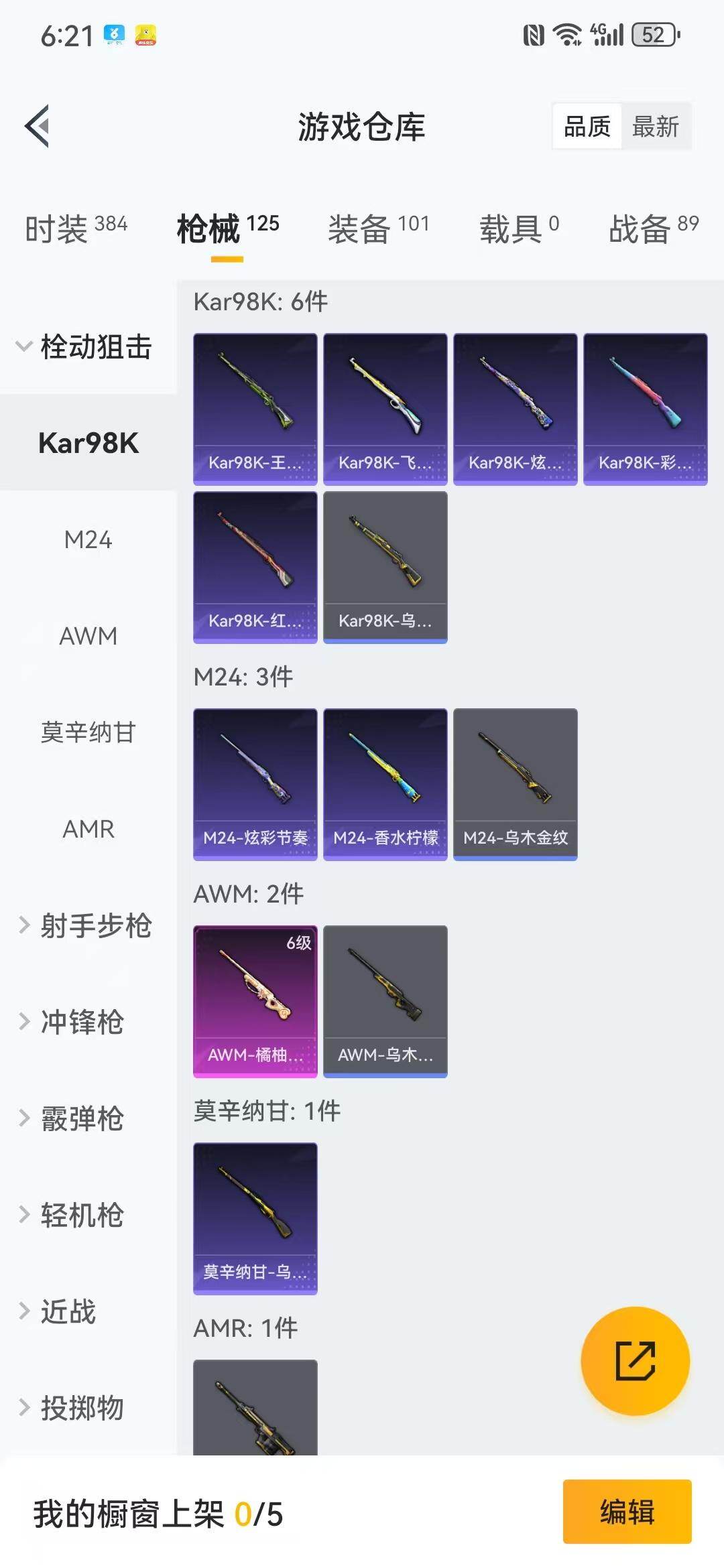The width and height of the screenshot is (724, 1568).
Task: View the M24-乌木金纹 skin
Action: tap(515, 783)
